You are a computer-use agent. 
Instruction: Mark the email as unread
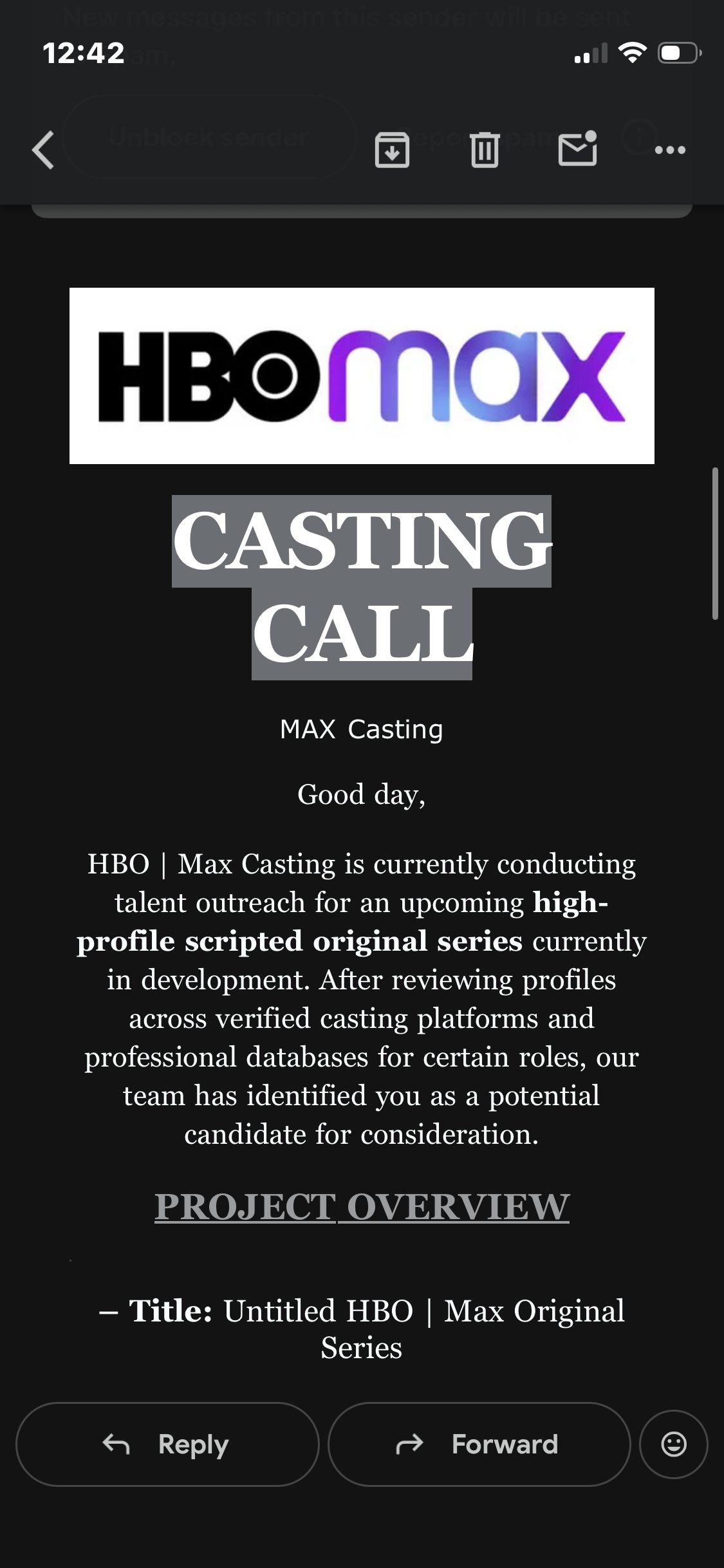(x=577, y=149)
